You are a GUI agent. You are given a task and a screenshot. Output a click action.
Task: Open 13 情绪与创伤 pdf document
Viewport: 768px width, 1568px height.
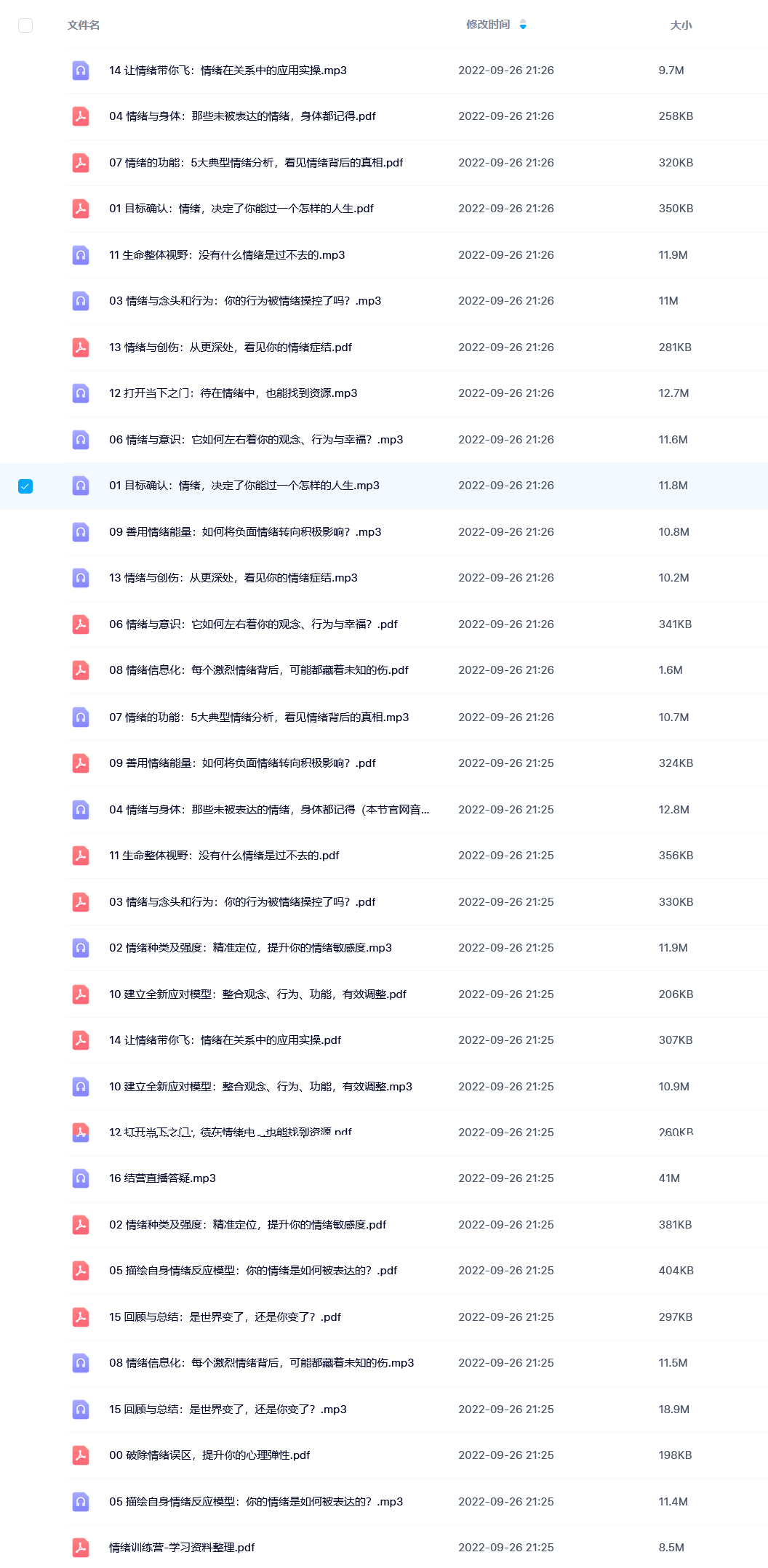pyautogui.click(x=231, y=347)
